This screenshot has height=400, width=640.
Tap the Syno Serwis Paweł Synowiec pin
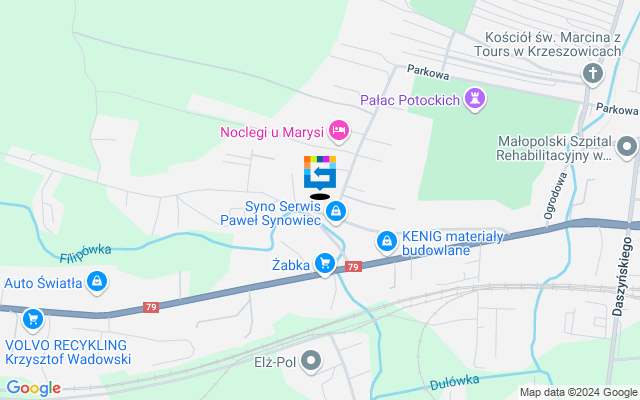click(x=337, y=211)
